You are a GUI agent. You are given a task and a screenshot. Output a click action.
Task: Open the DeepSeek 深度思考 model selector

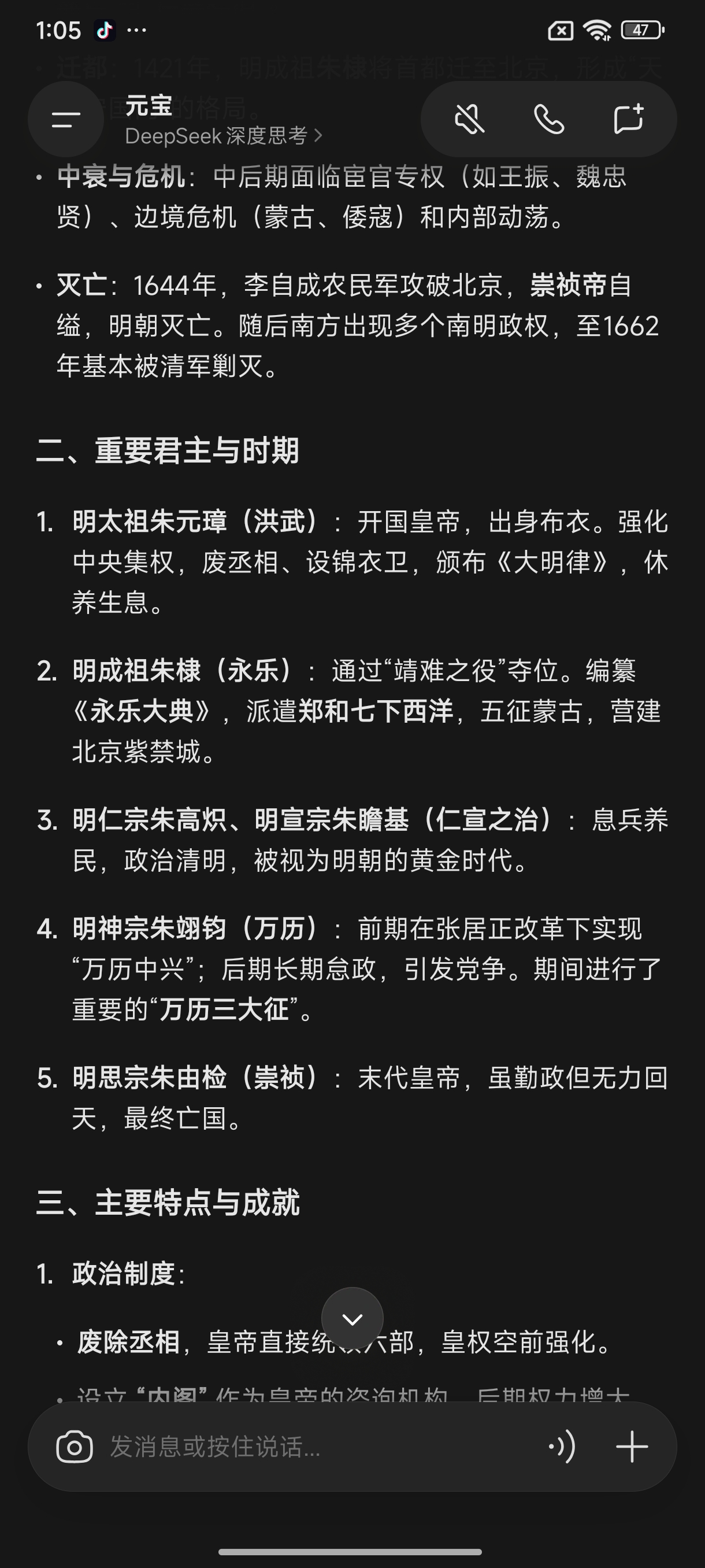point(222,136)
